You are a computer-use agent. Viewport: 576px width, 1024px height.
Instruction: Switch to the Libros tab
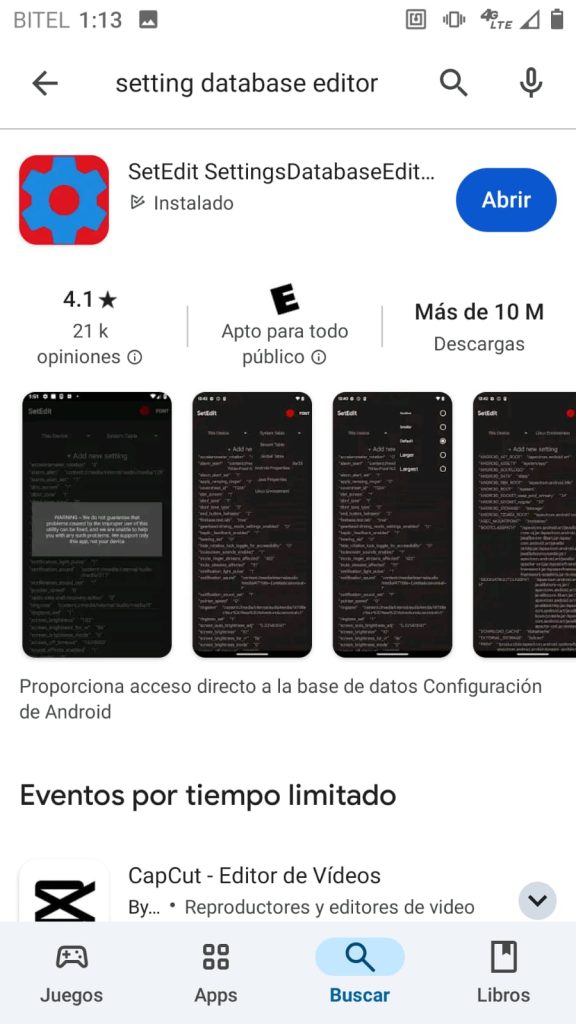pos(504,972)
